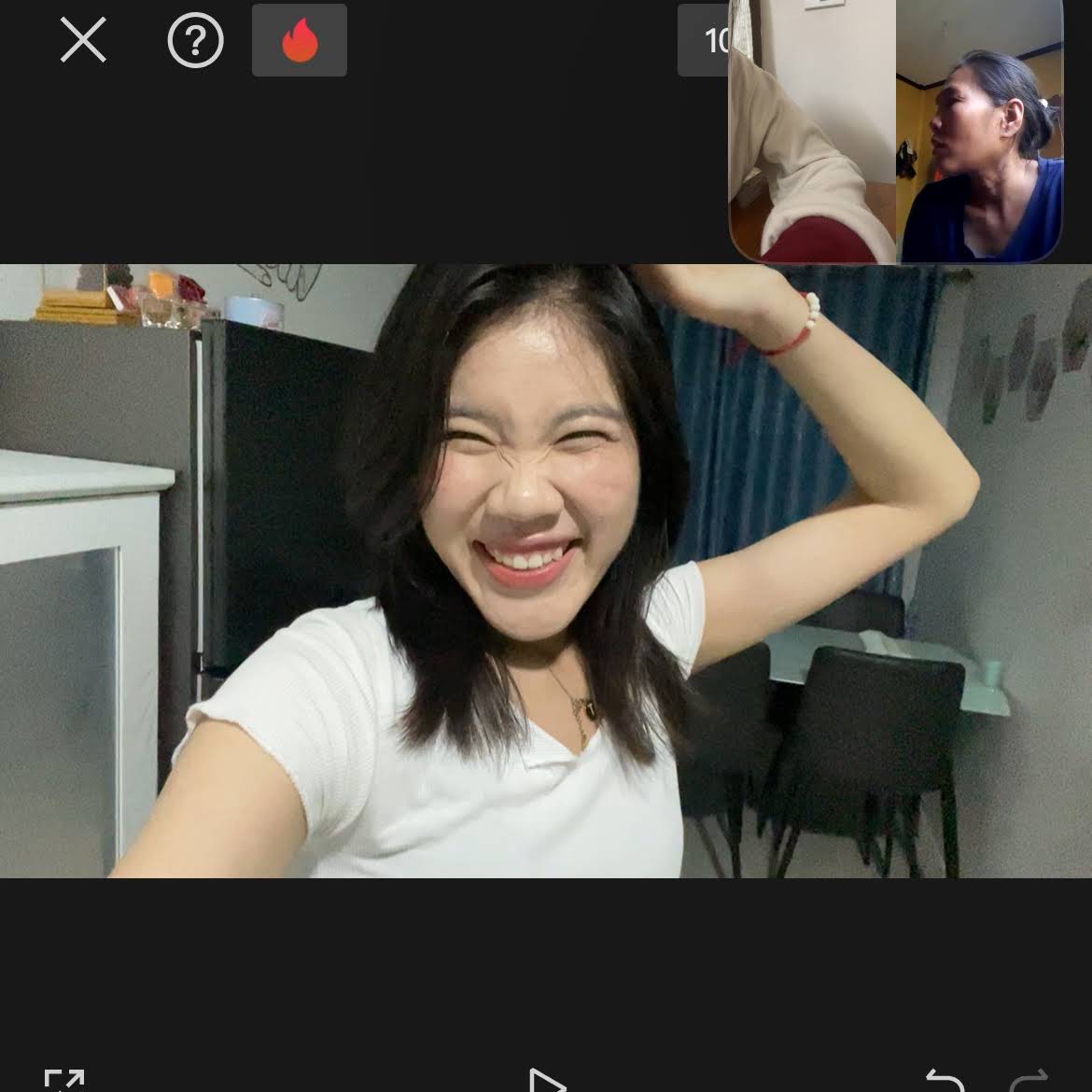Open the help question mark
This screenshot has height=1092, width=1092.
click(x=195, y=41)
